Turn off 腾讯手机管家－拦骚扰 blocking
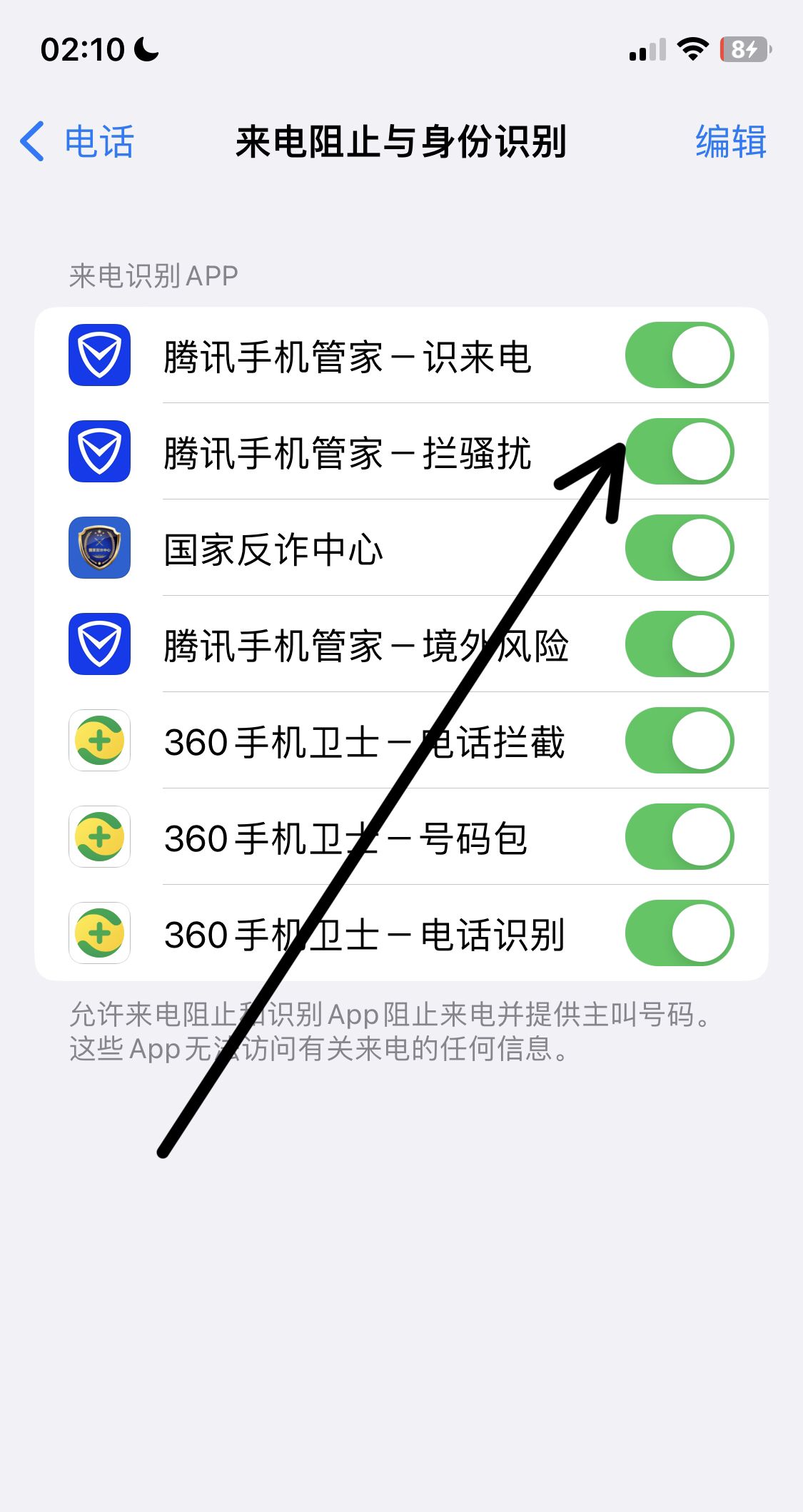Screen dimensions: 803x1512 [680, 452]
